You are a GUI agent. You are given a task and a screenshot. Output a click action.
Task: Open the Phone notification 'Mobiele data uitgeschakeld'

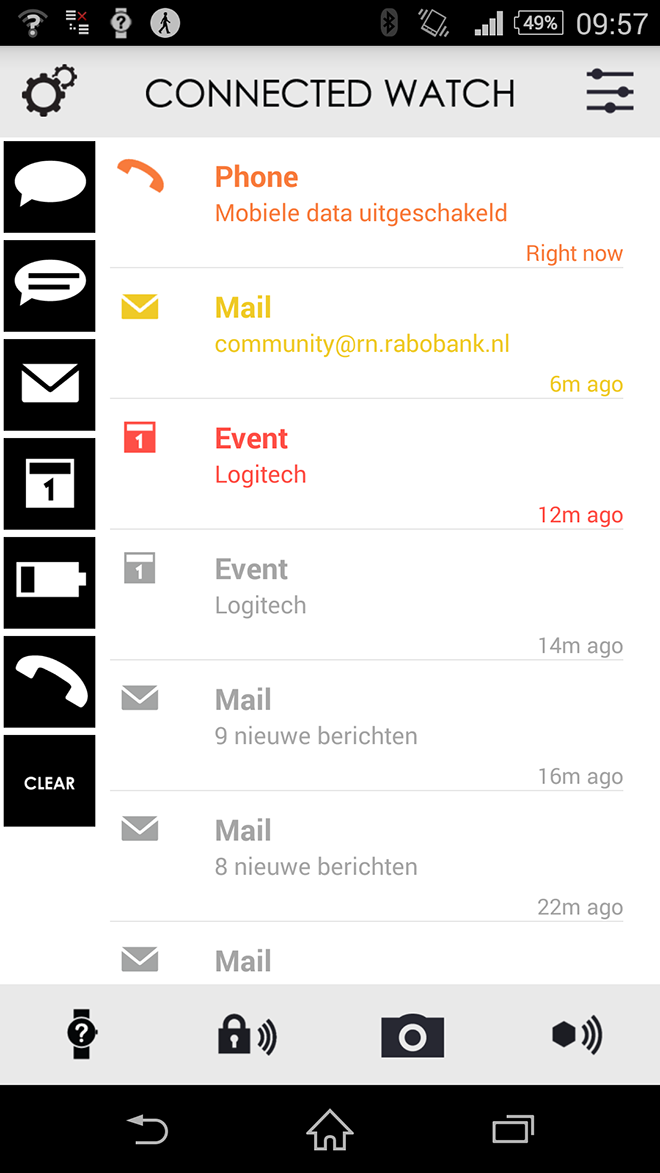pos(367,203)
